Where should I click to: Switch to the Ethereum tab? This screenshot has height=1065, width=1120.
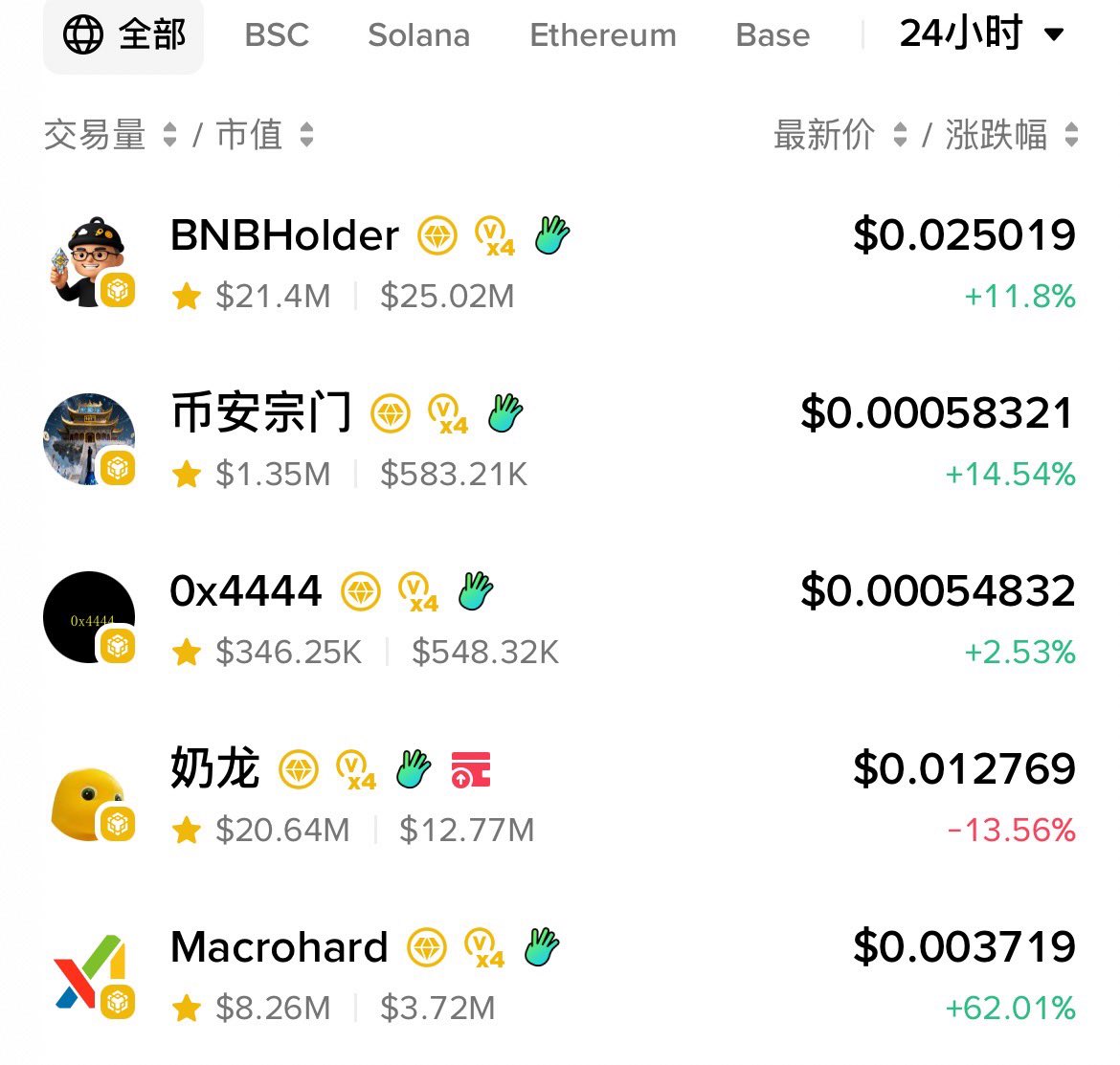[602, 36]
